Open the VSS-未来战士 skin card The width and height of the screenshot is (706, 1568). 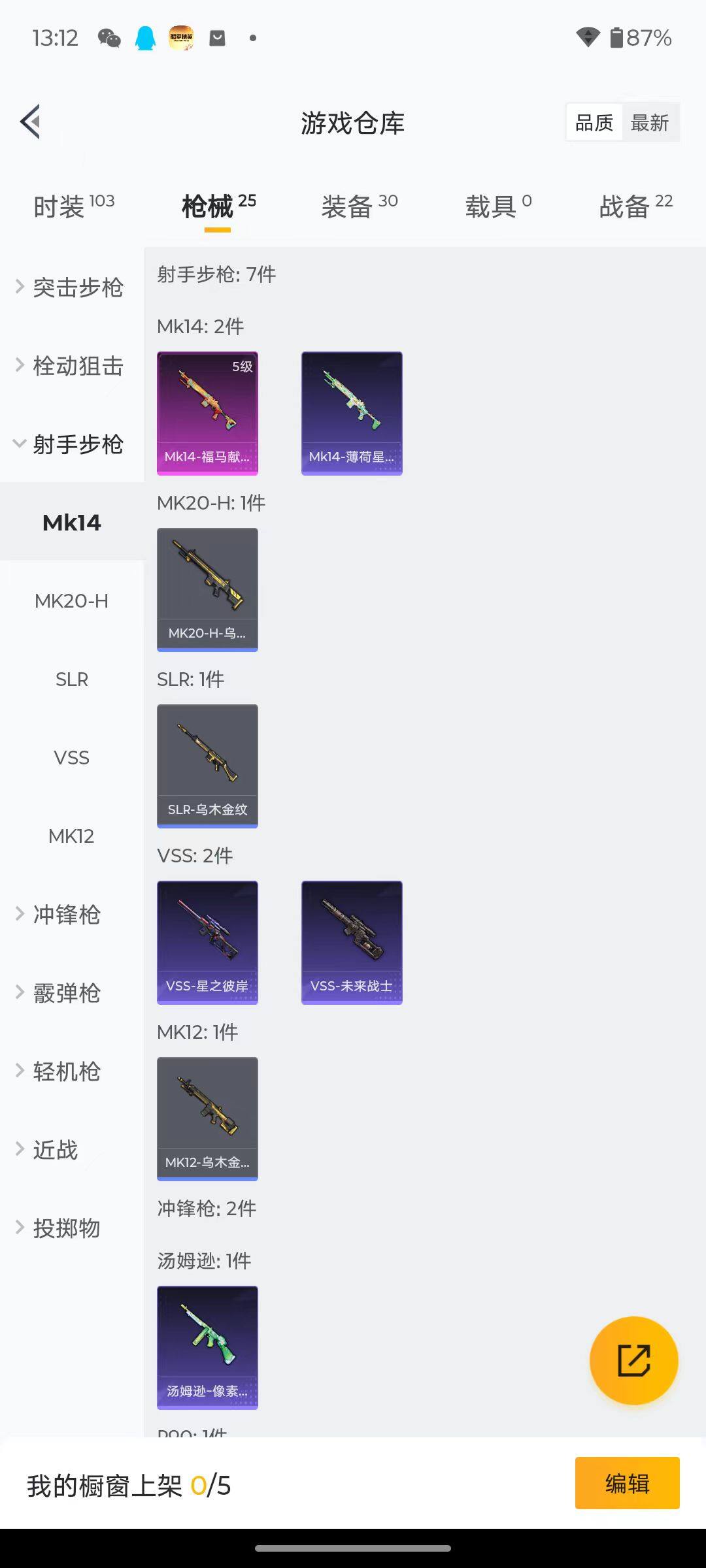[352, 942]
